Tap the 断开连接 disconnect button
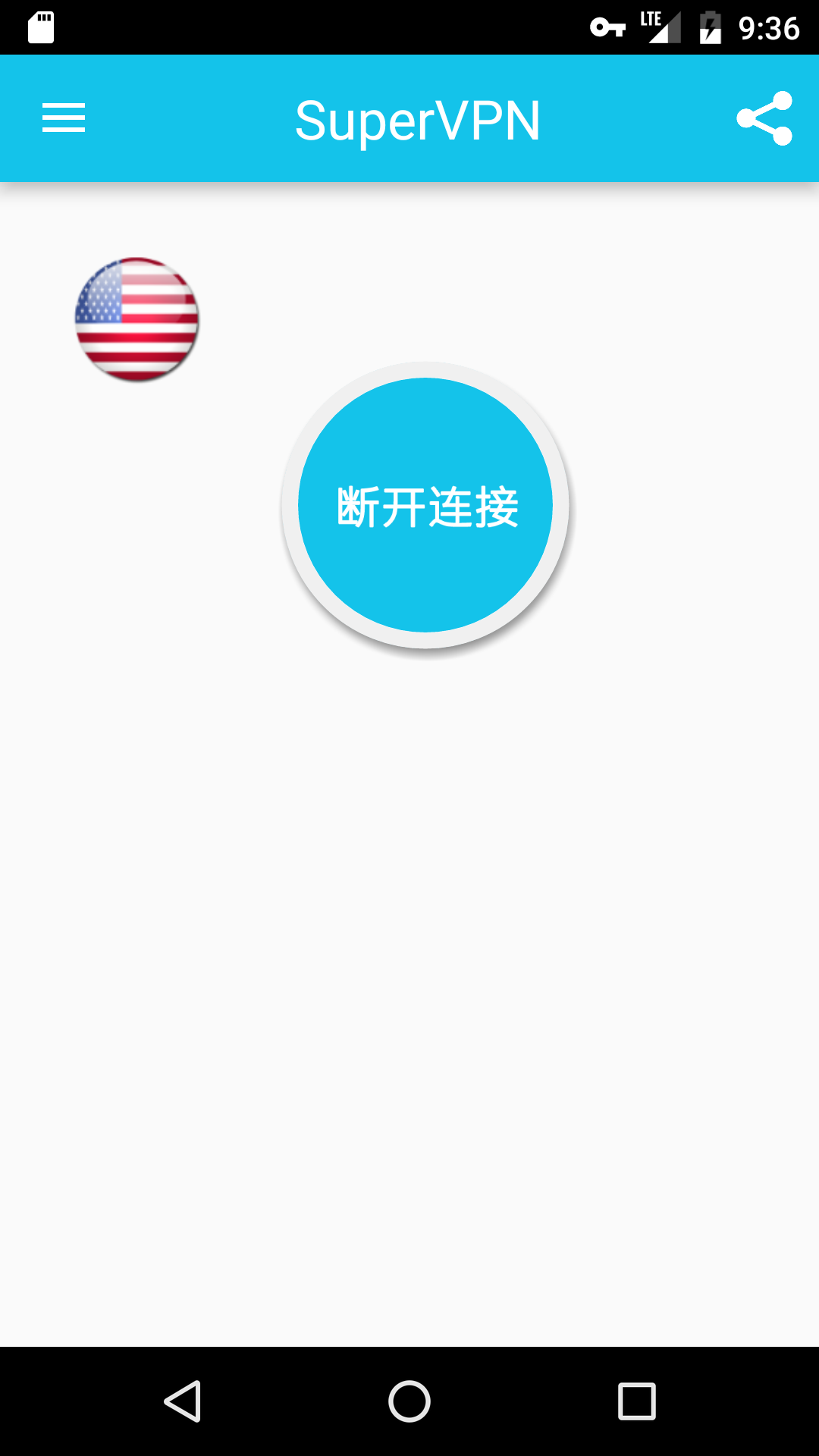 425,505
